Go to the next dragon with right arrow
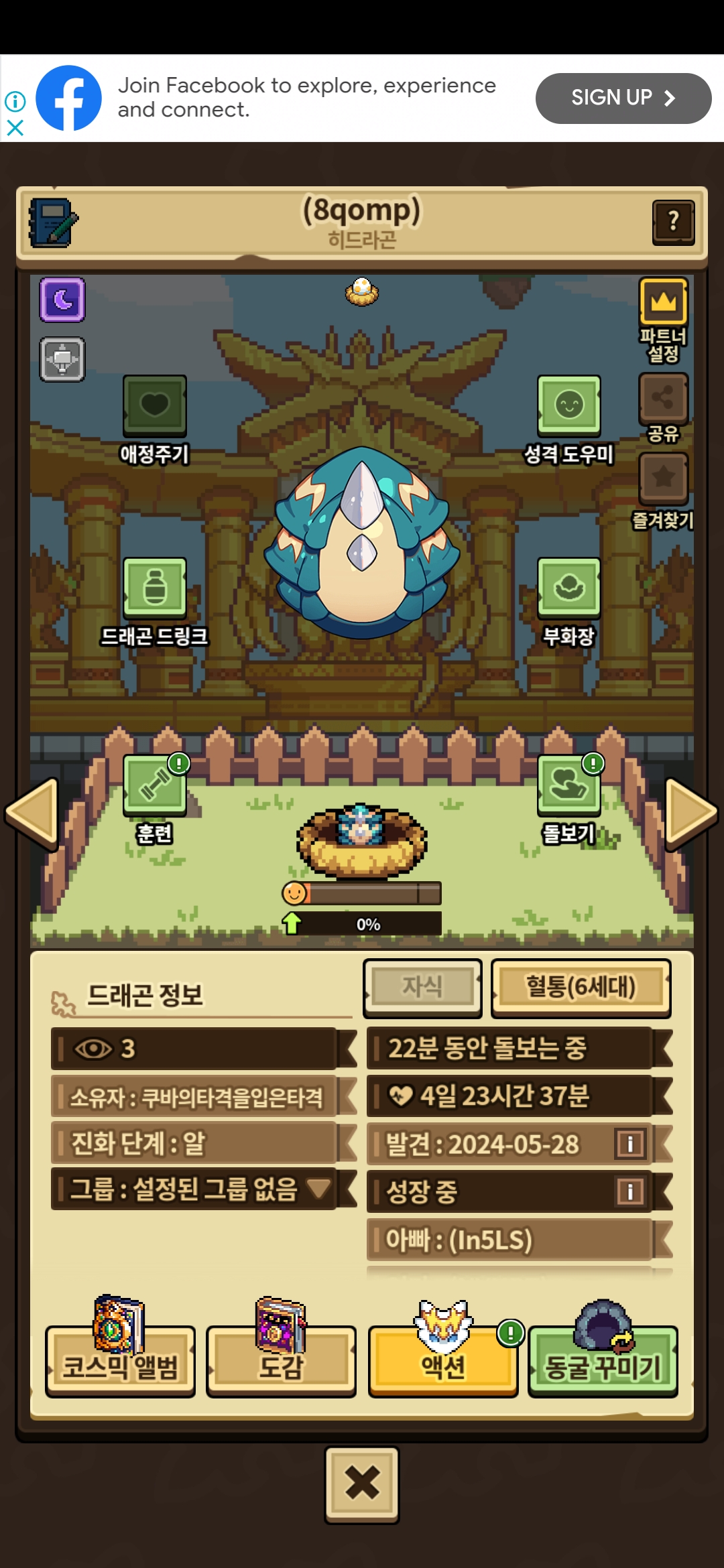This screenshot has width=724, height=1568. click(690, 813)
